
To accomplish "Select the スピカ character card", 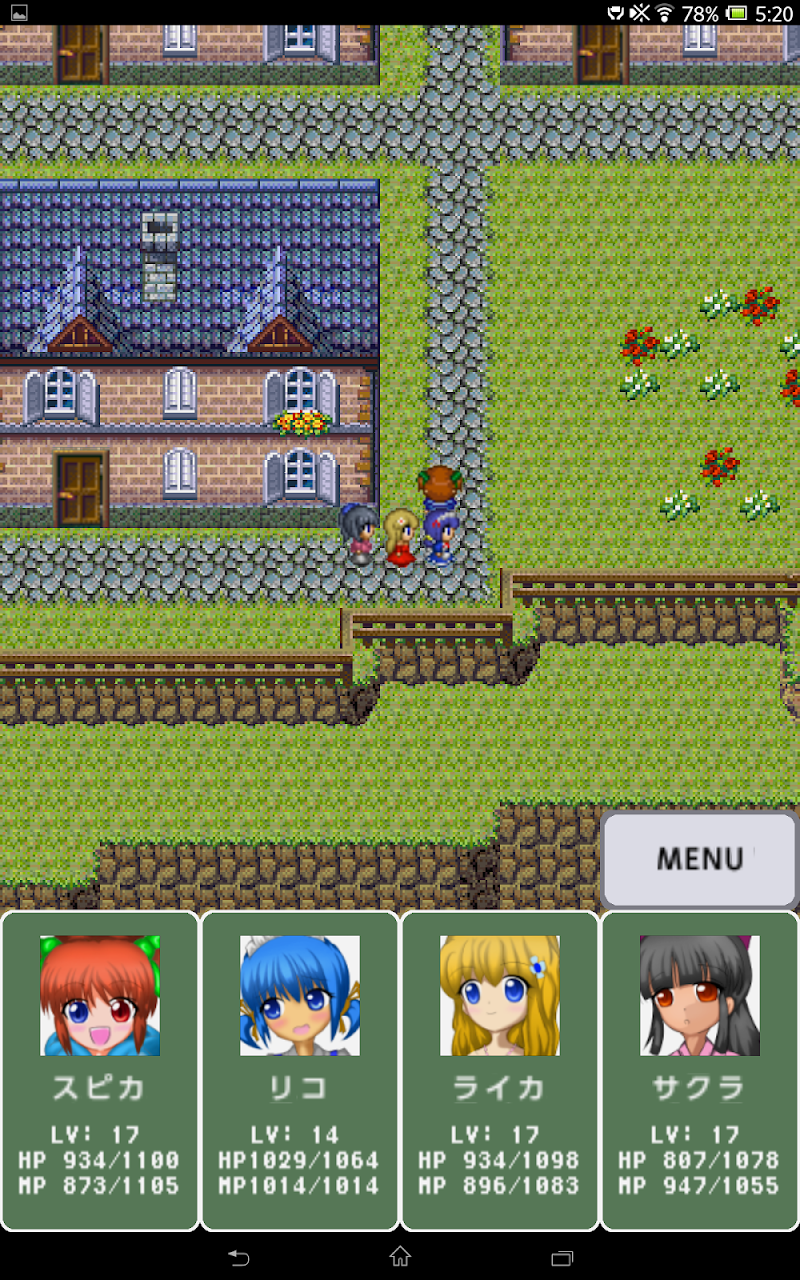I will coord(100,1070).
